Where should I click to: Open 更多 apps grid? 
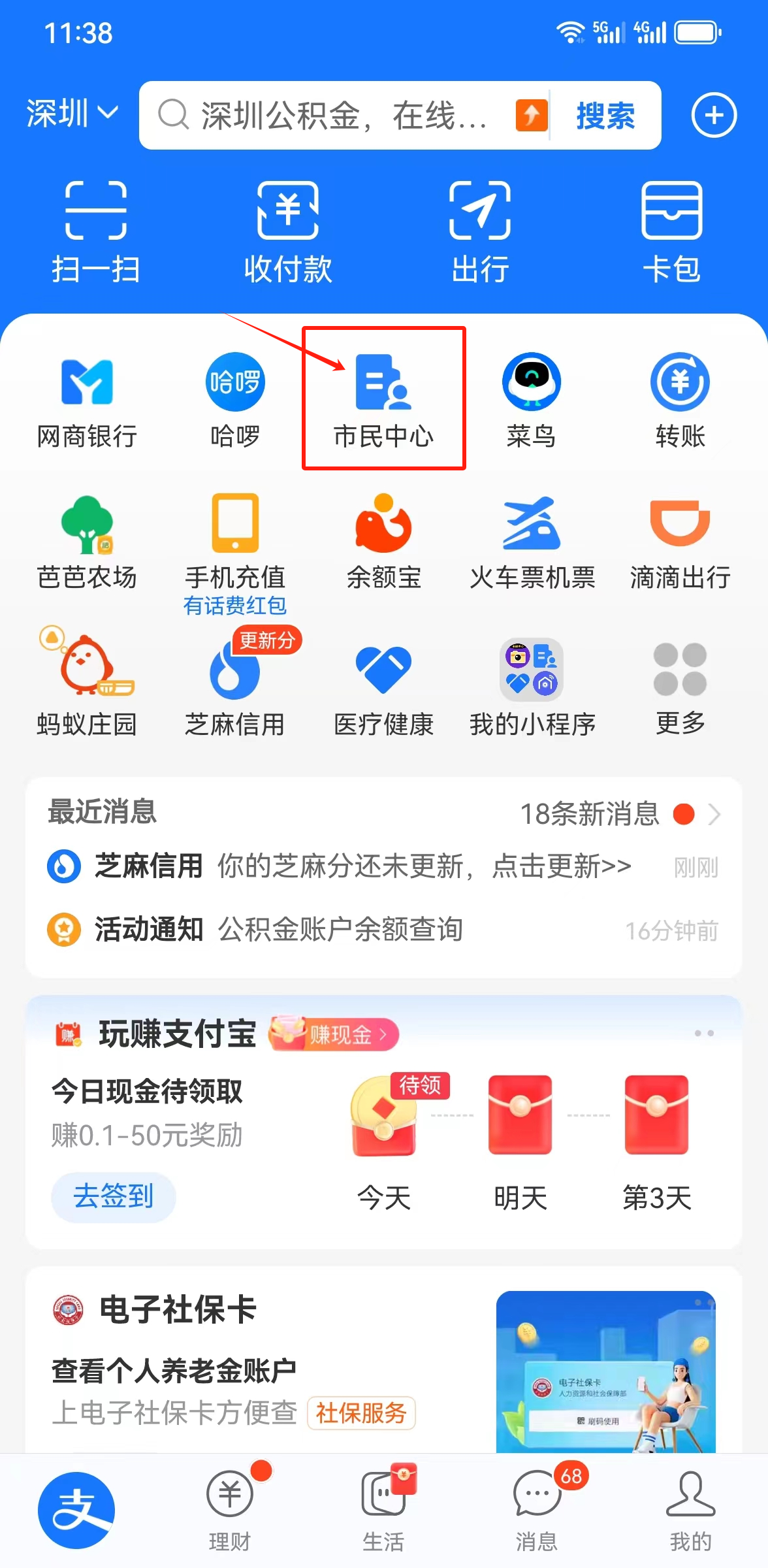(x=680, y=686)
